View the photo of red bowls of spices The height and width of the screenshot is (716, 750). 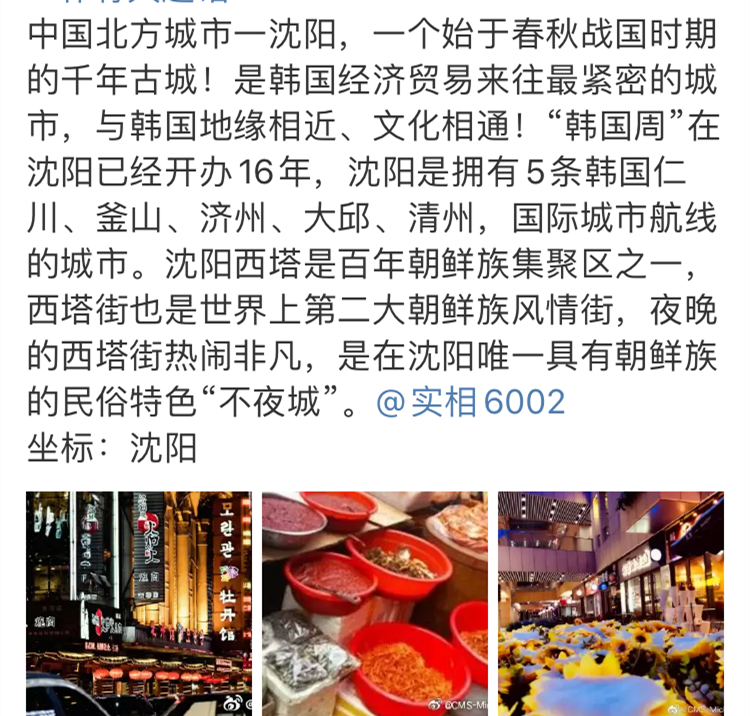(375, 602)
